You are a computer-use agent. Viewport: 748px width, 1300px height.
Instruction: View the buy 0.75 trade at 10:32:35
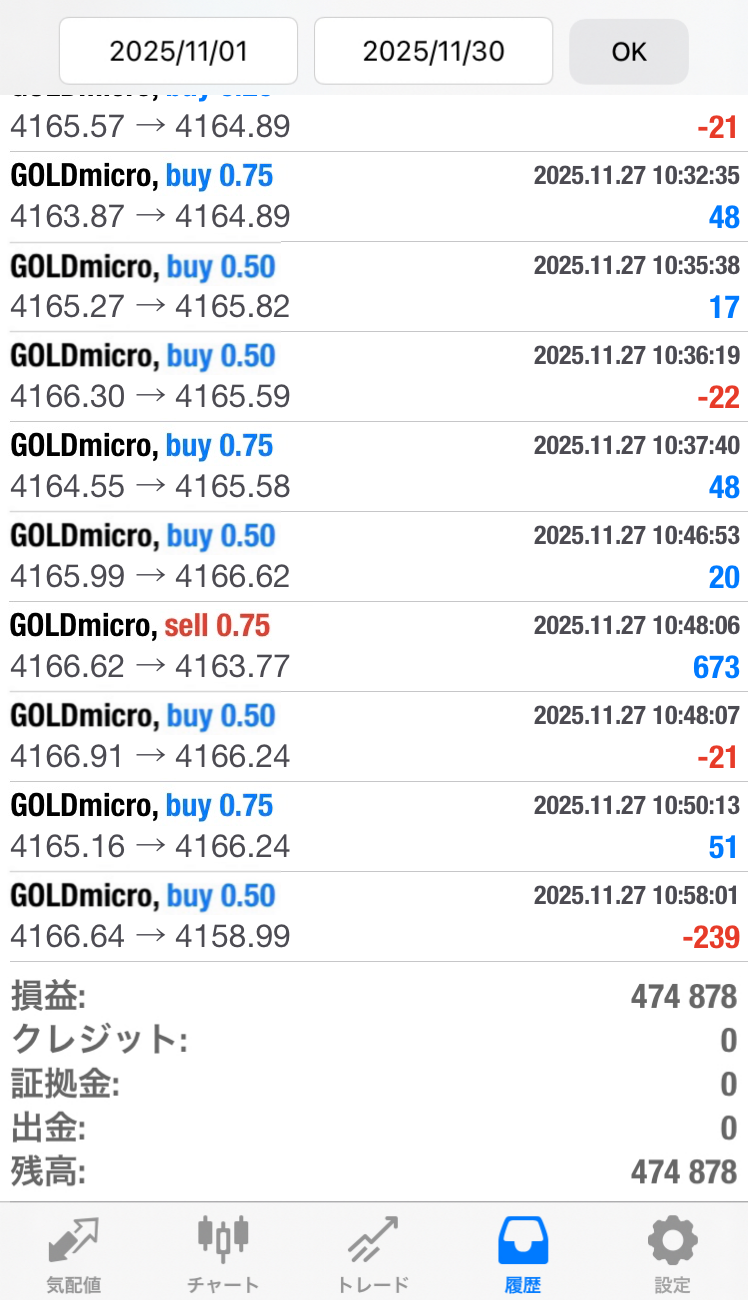click(374, 197)
